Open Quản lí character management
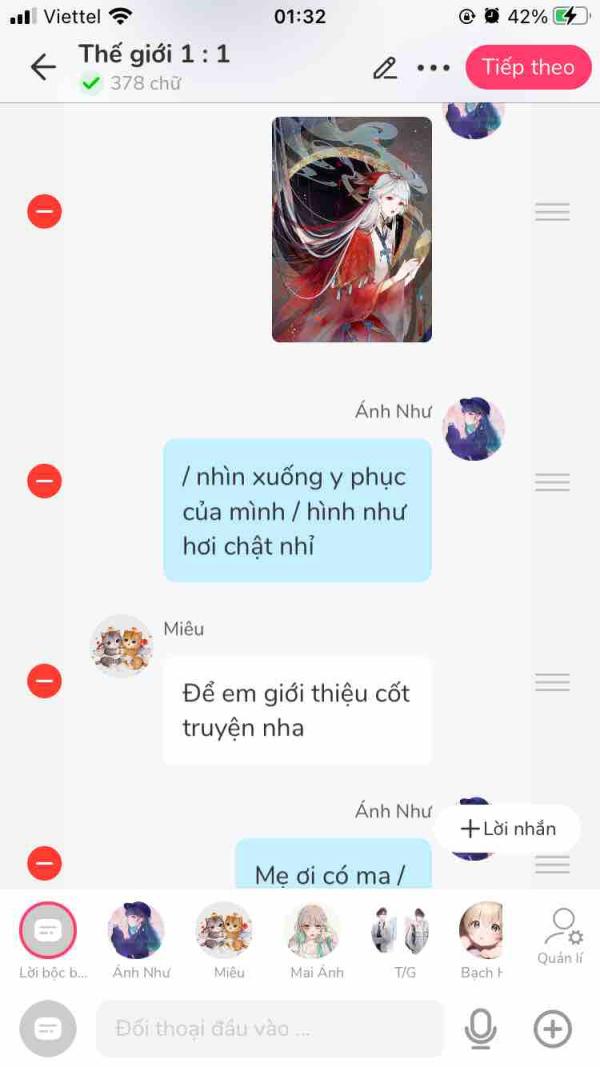The width and height of the screenshot is (600, 1067). 561,936
